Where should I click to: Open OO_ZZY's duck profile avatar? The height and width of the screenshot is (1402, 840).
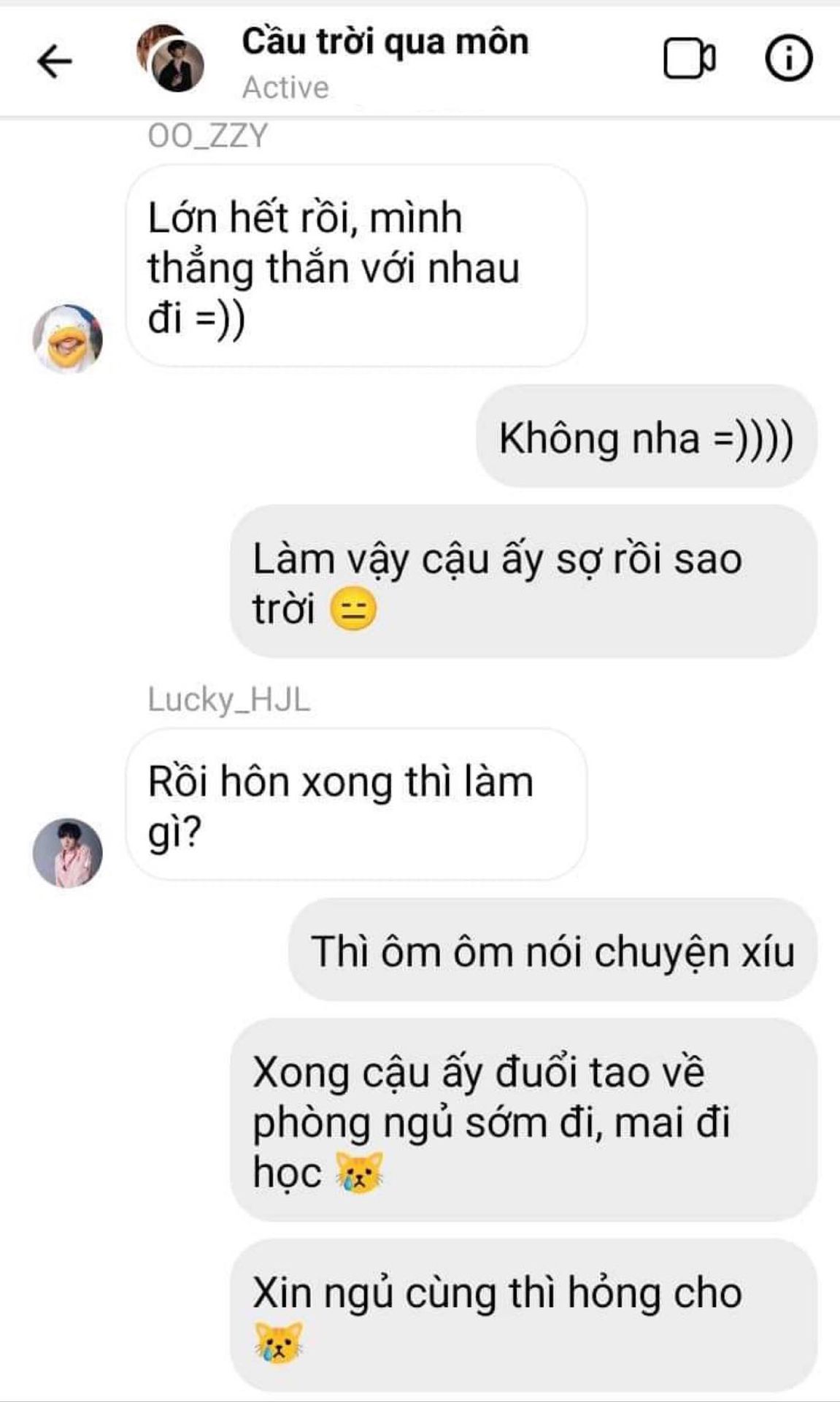(68, 339)
